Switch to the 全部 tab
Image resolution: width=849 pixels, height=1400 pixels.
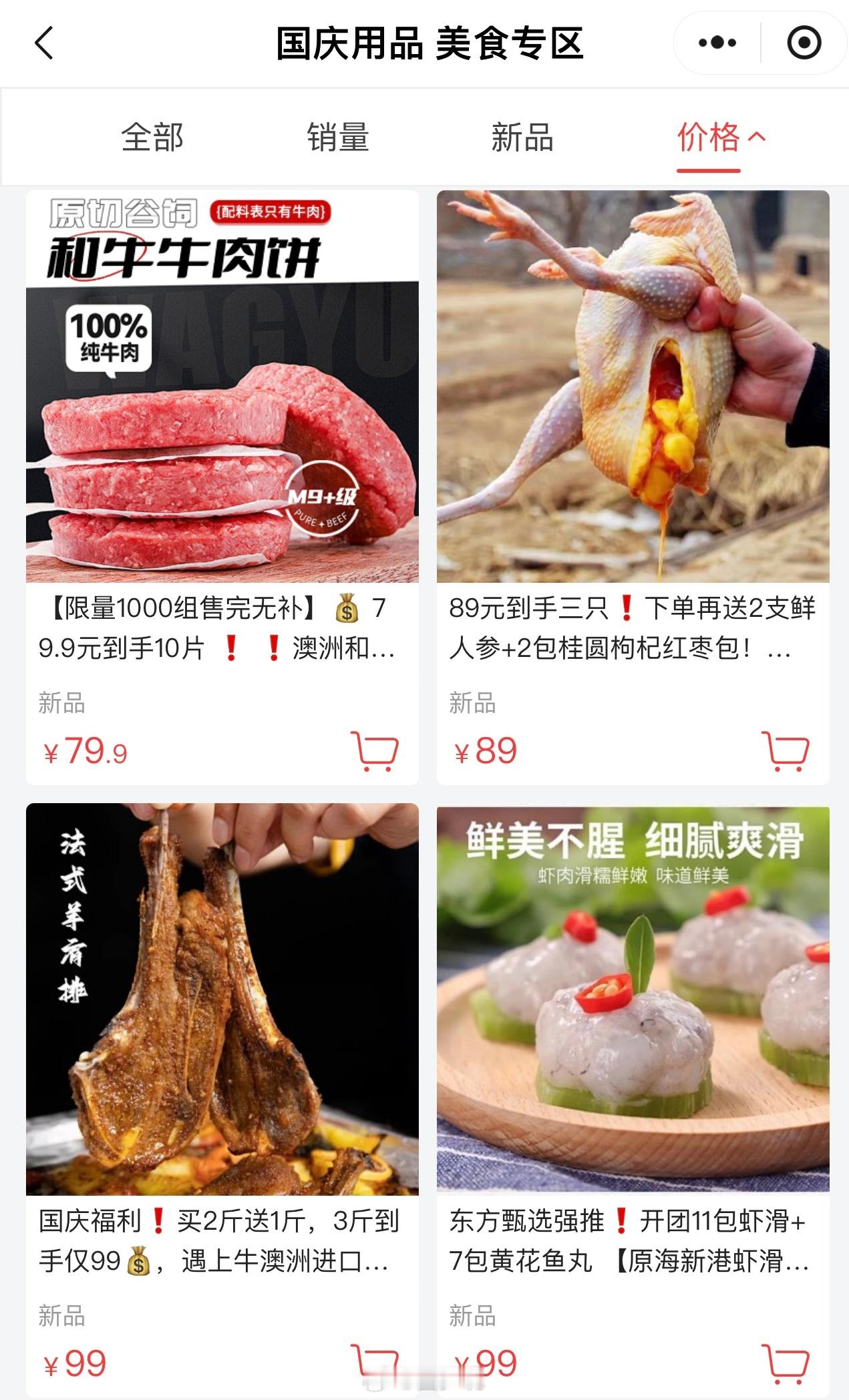(152, 138)
